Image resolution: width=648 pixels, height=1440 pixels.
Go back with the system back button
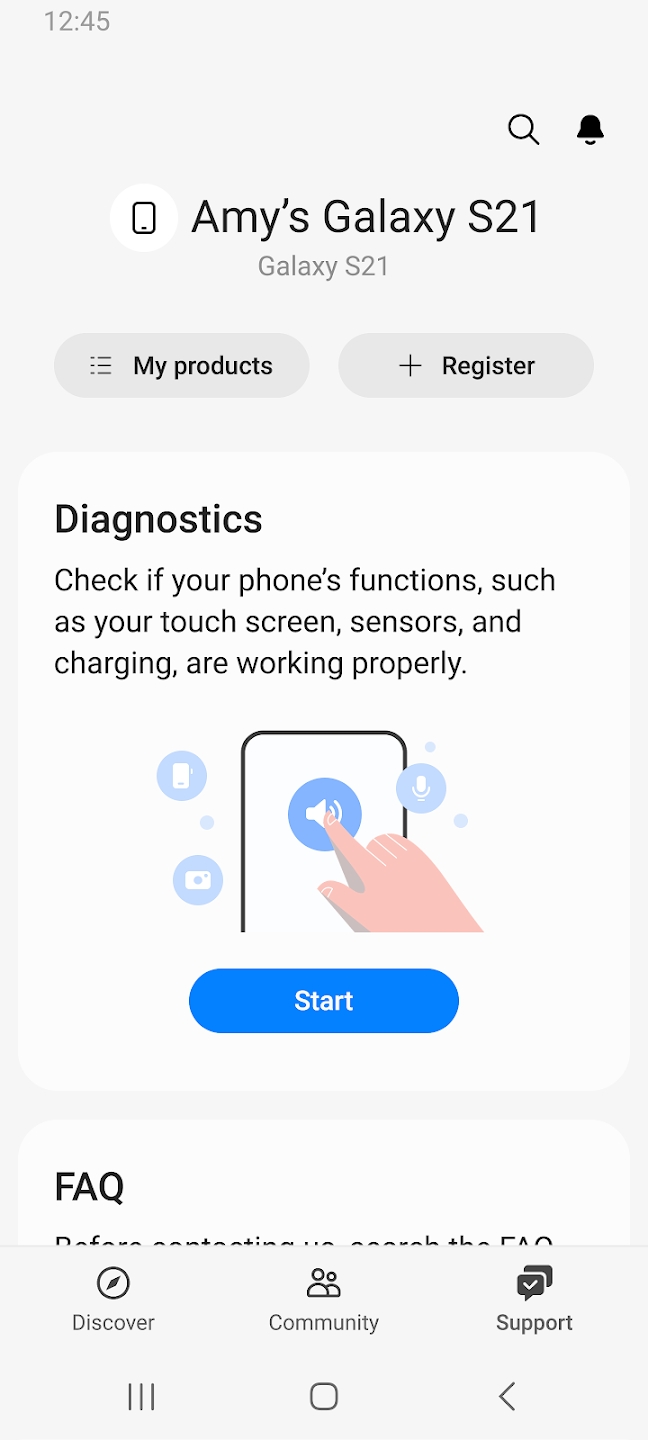[507, 1396]
